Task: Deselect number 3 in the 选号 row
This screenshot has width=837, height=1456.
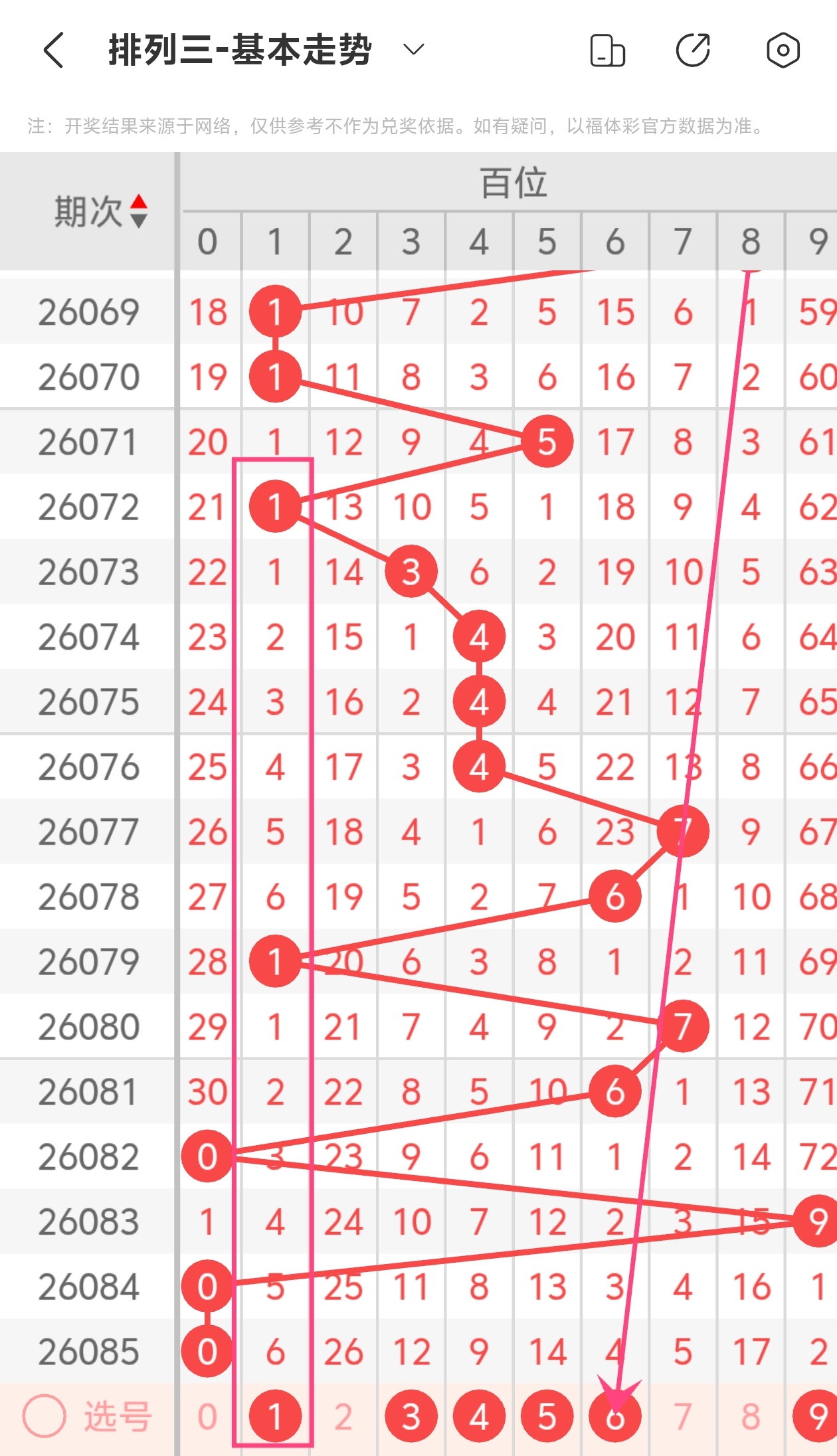Action: [411, 1417]
